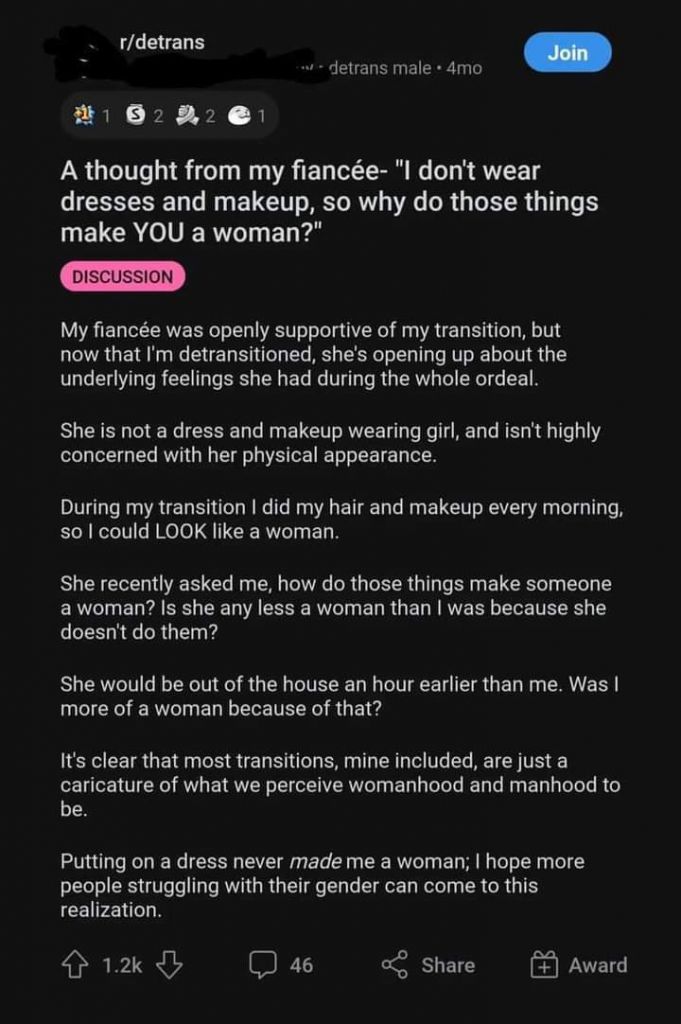Tap the pink Discussion flair

[123, 277]
